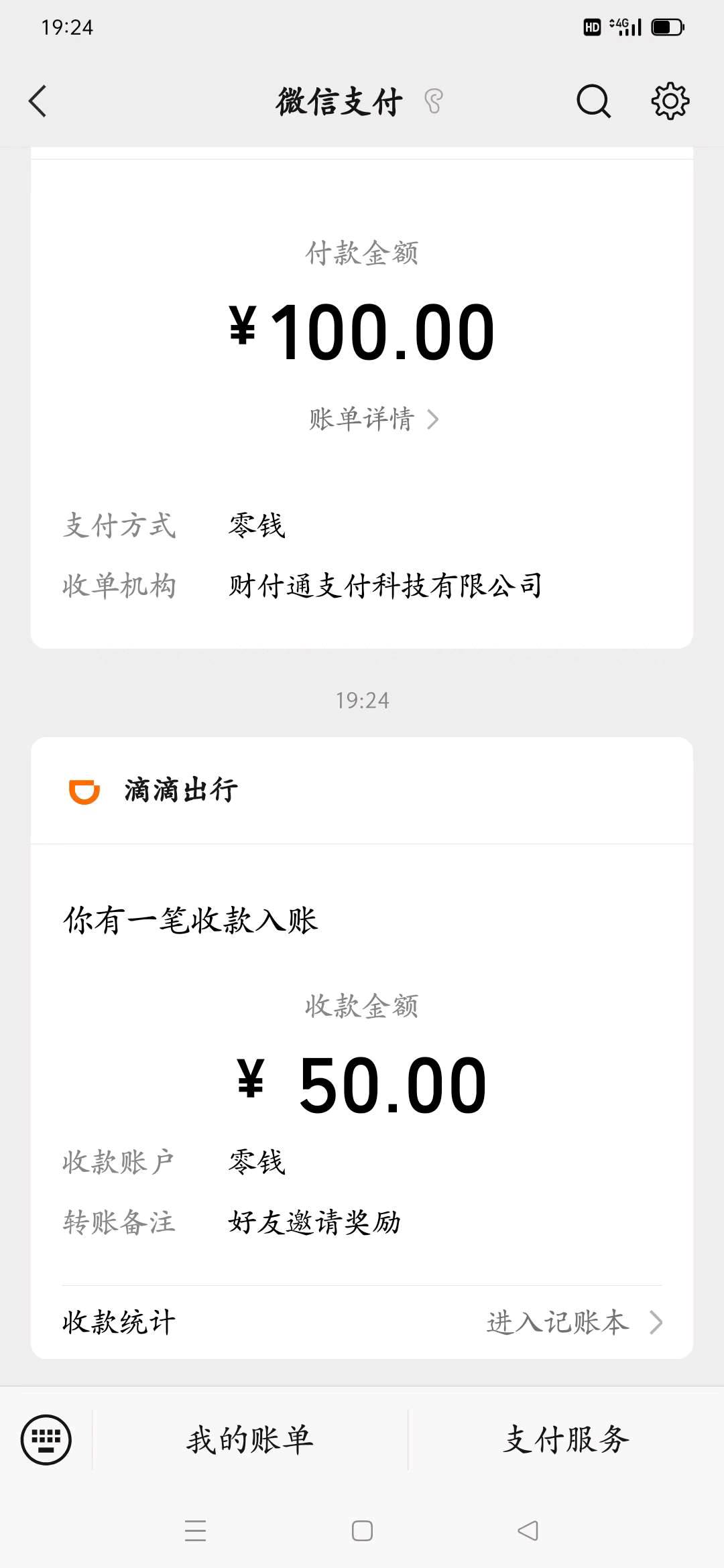Viewport: 724px width, 1568px height.
Task: Open recent apps from navigation bar
Action: coord(195,1530)
